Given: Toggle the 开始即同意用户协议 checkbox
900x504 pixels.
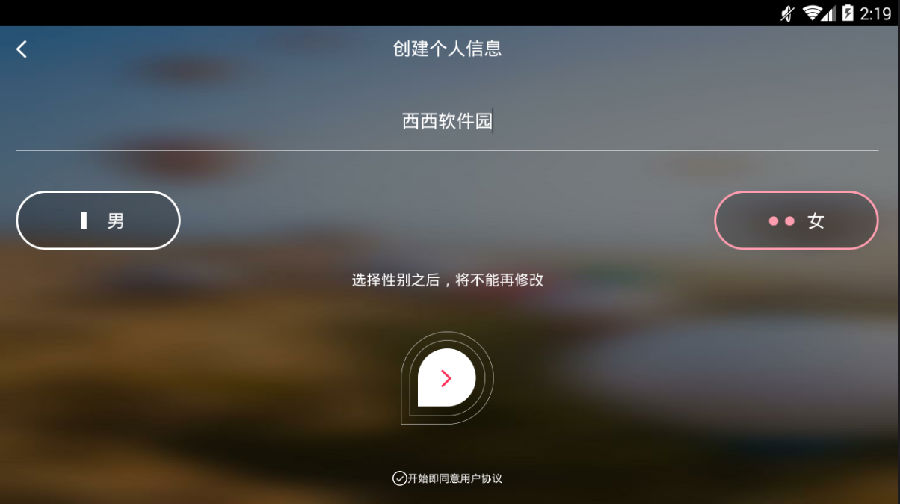Looking at the screenshot, I should pyautogui.click(x=399, y=478).
